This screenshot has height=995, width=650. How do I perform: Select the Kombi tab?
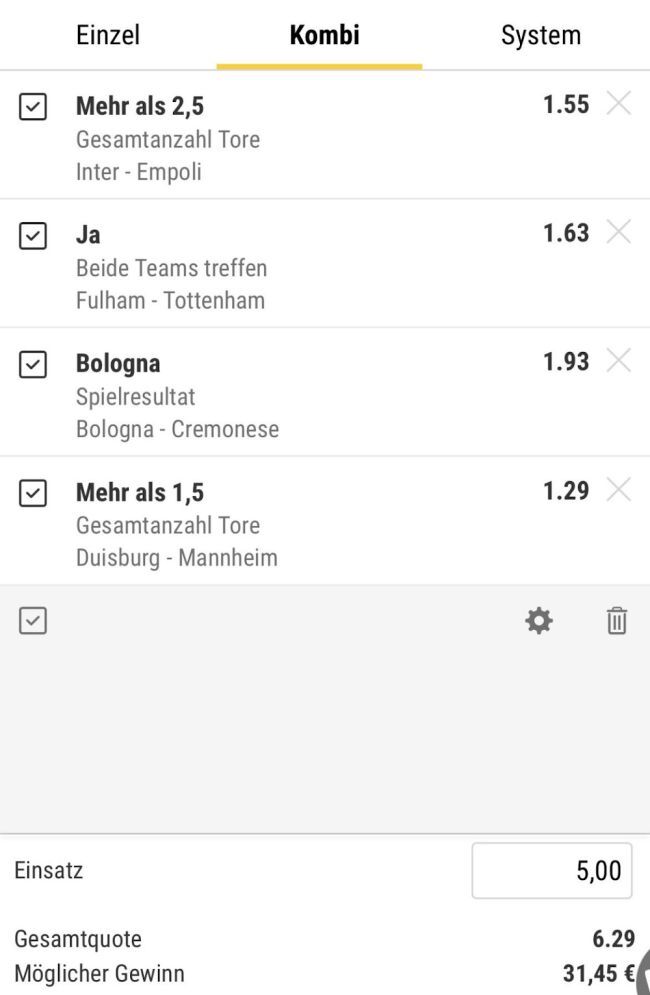tap(324, 36)
